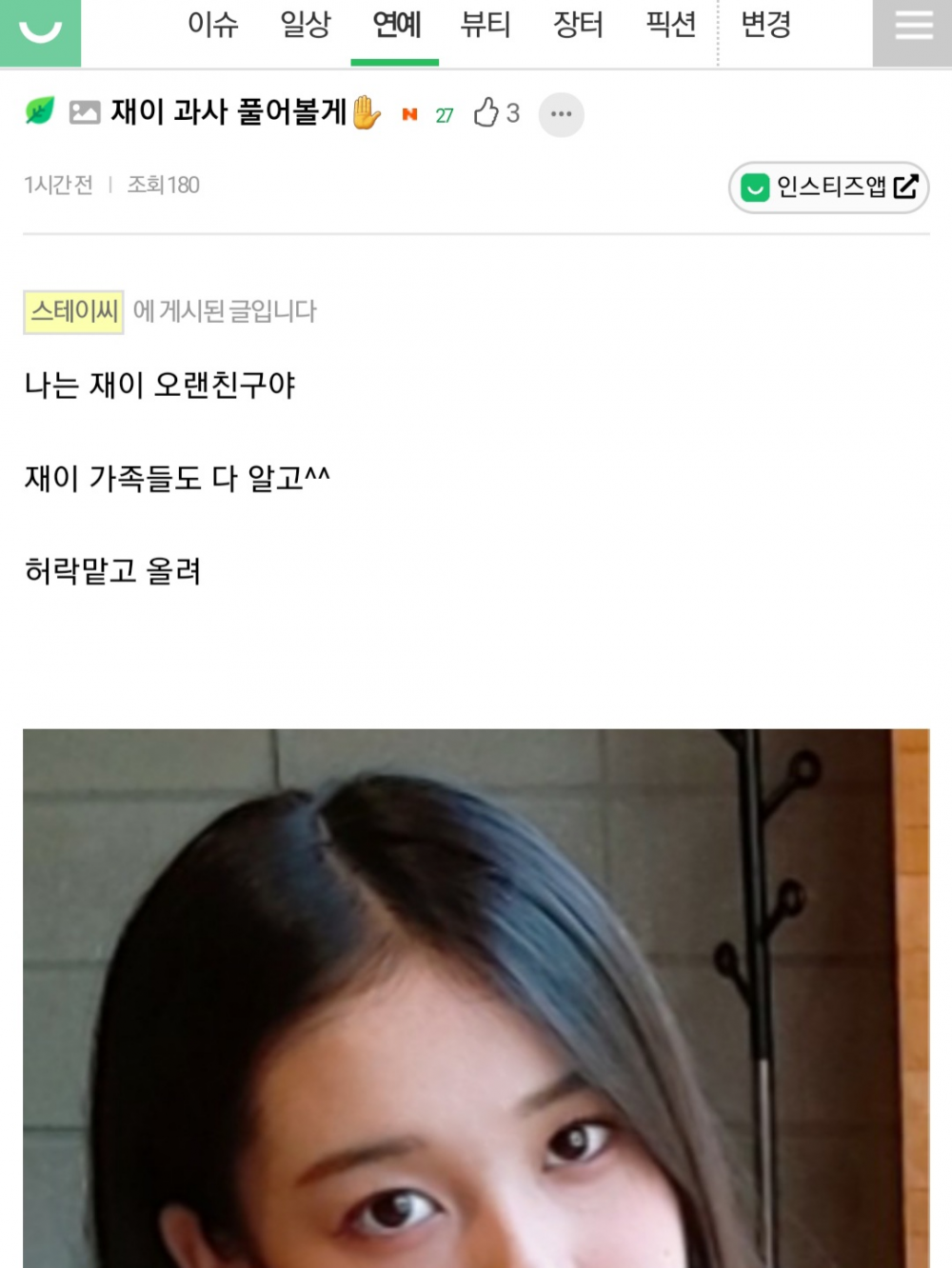Image resolution: width=952 pixels, height=1268 pixels.
Task: Open the 스테이씨 board tag
Action: 73,312
